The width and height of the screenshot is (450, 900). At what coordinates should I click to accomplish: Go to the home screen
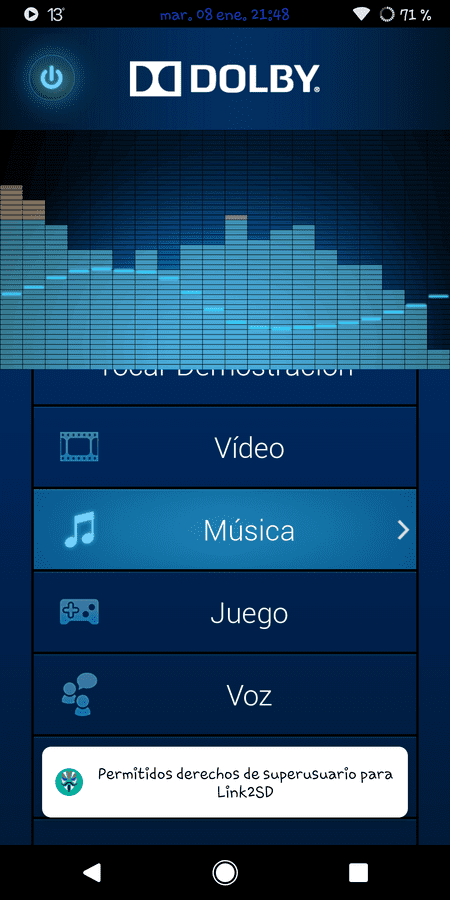tap(225, 872)
